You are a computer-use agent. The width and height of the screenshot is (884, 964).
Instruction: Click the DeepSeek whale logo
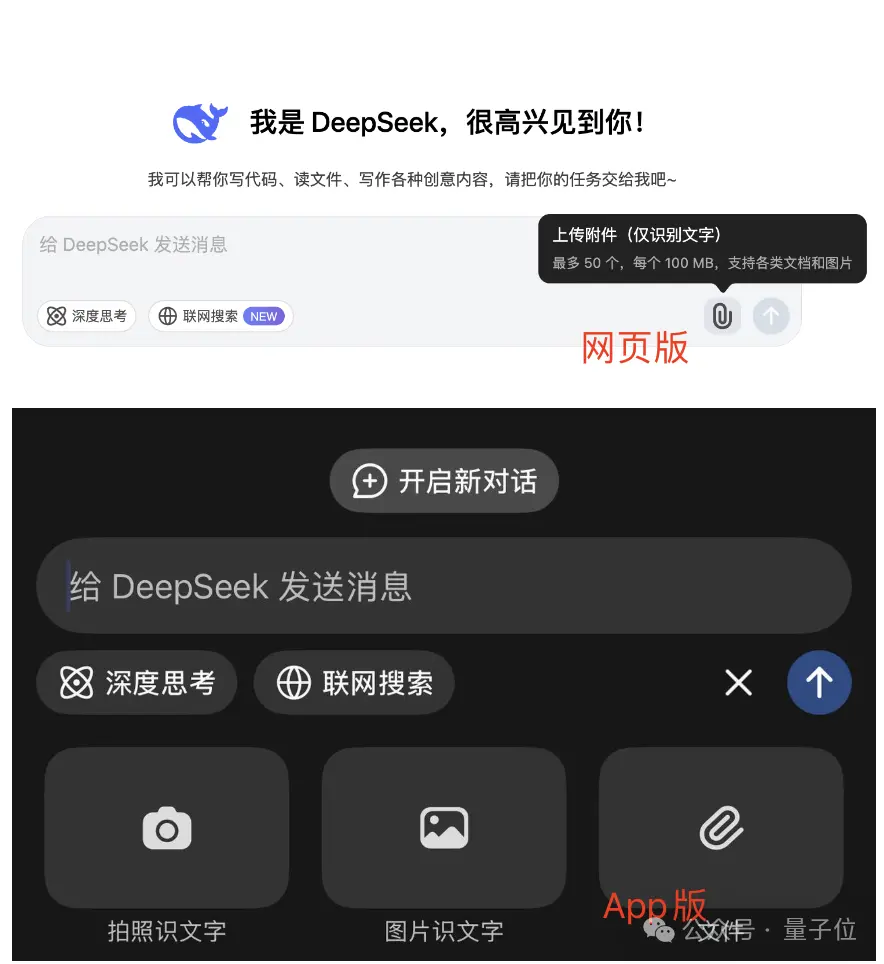click(x=198, y=122)
